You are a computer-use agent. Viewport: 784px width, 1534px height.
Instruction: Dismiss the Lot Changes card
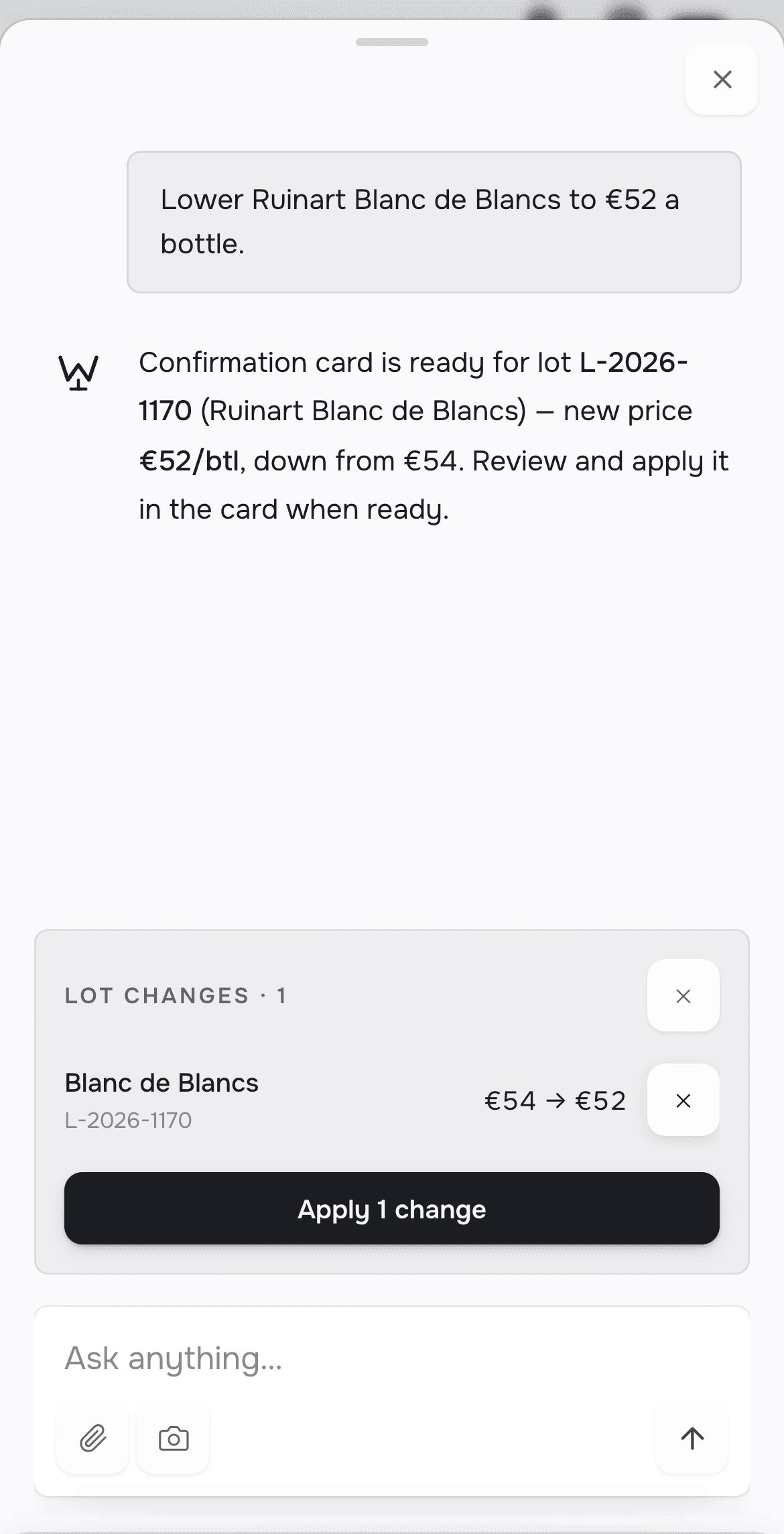[683, 996]
